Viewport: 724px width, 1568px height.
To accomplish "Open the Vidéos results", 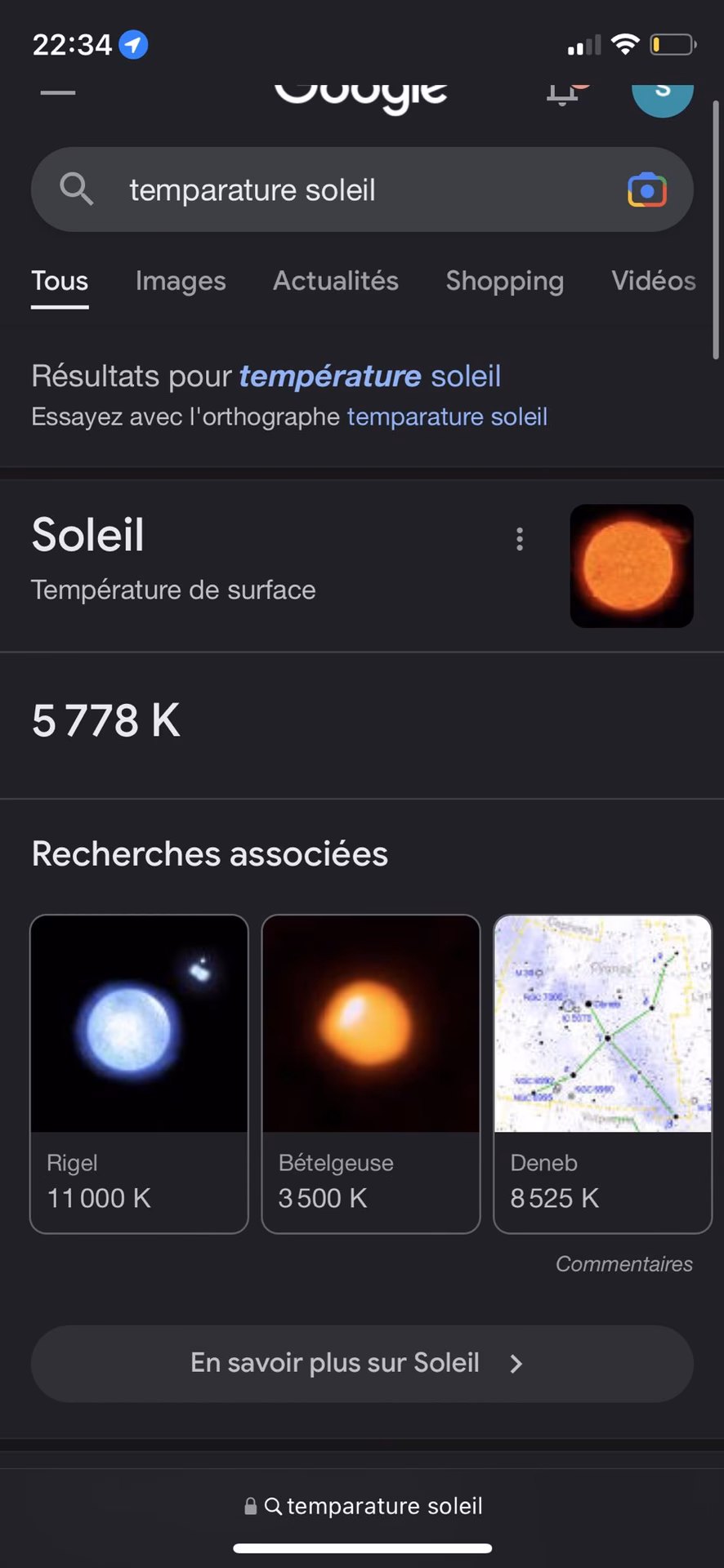I will point(653,281).
